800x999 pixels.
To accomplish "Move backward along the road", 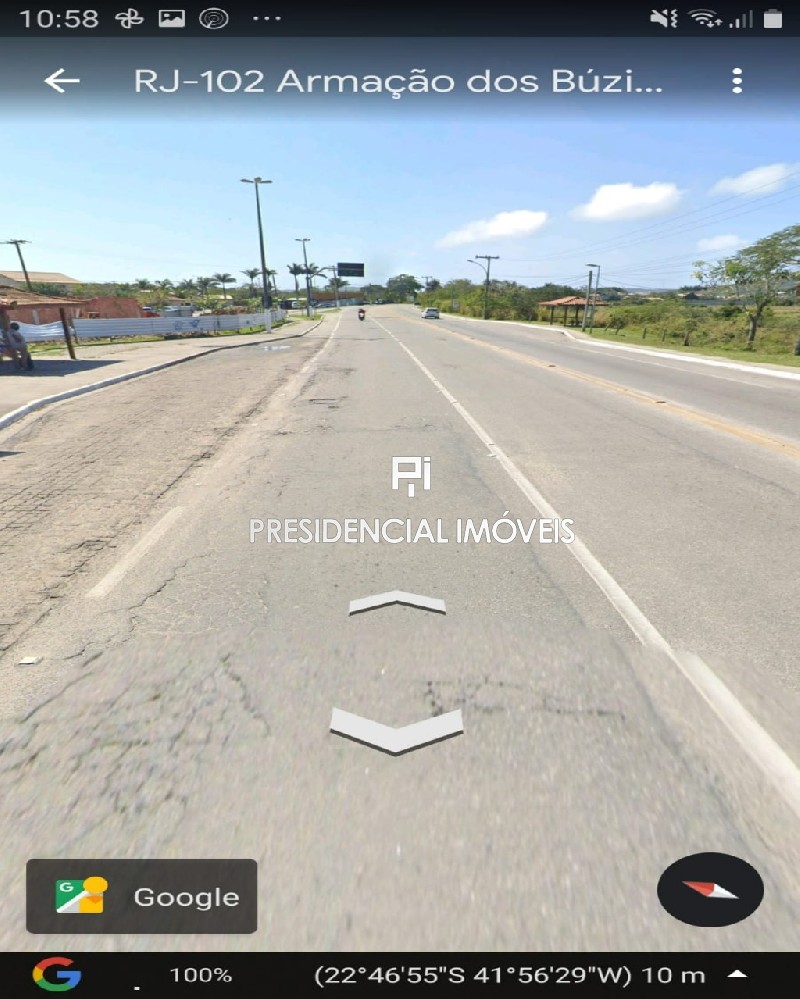I will point(397,729).
